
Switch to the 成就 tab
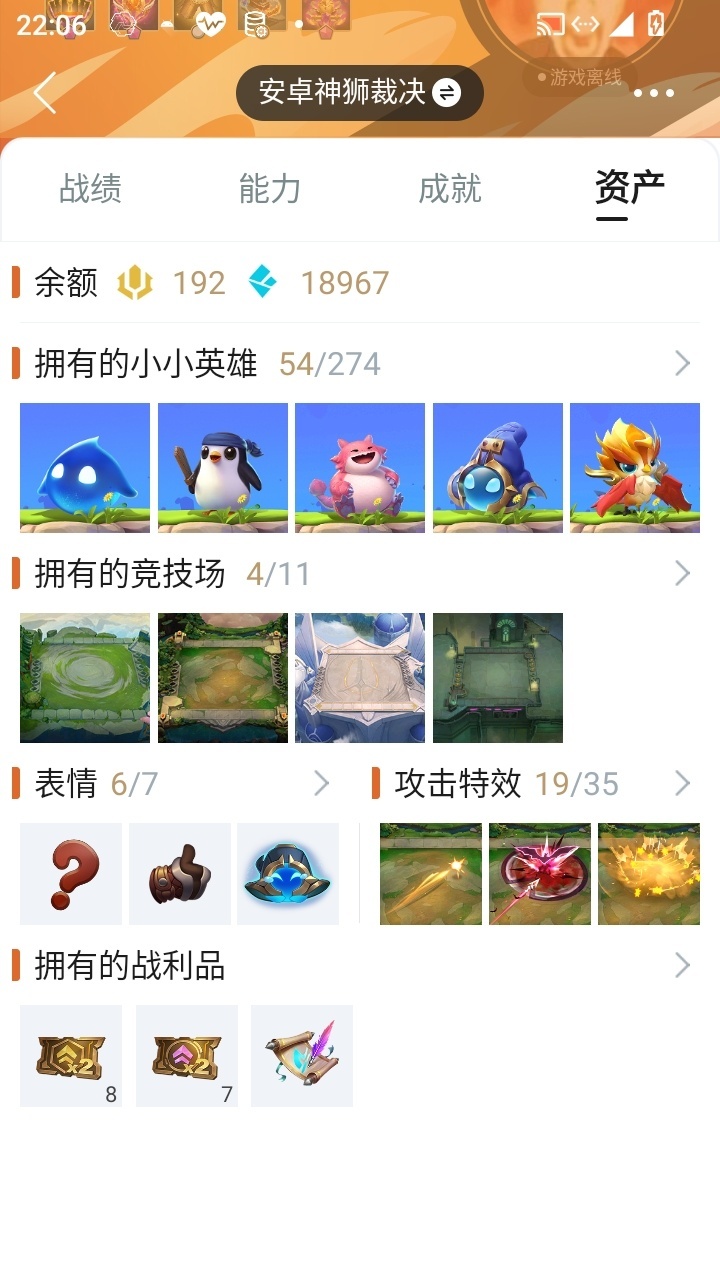point(450,188)
